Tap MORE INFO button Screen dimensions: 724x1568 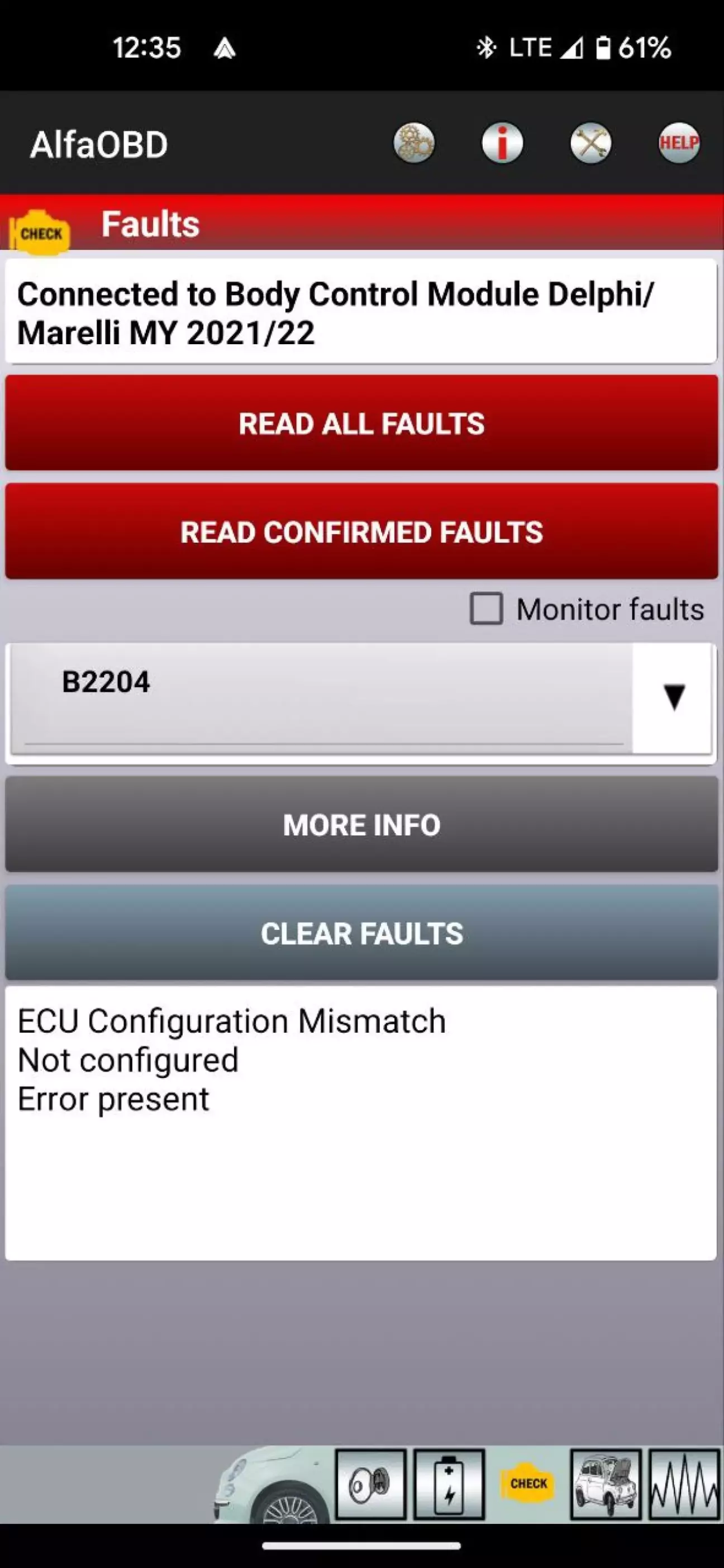point(361,824)
